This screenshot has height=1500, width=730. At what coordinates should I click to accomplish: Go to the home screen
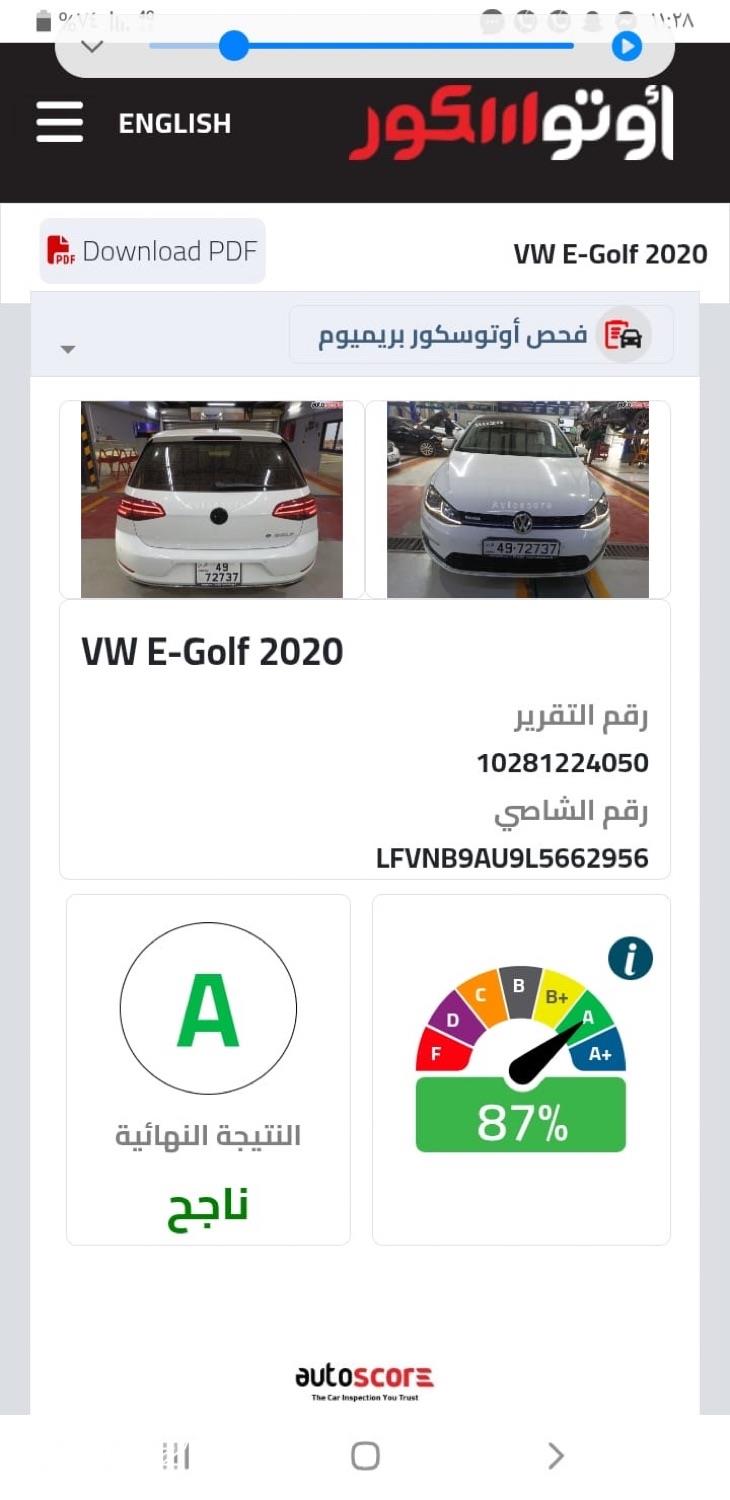tap(365, 1455)
